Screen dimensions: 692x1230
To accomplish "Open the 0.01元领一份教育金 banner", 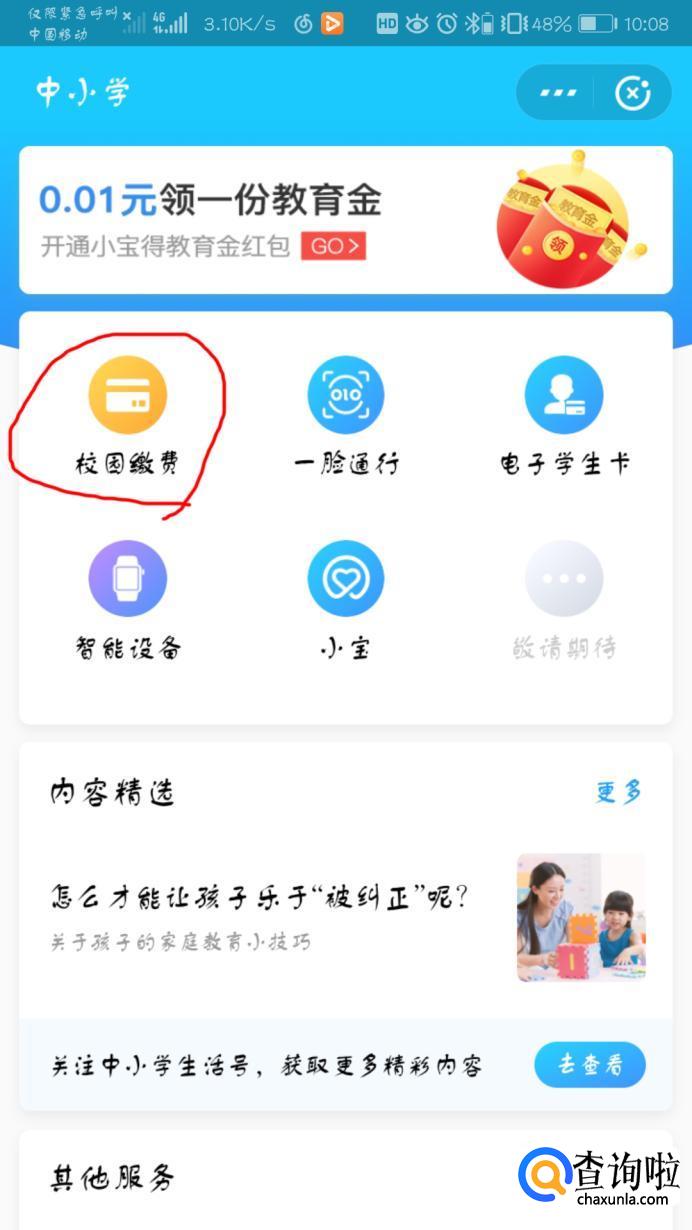I will click(x=345, y=220).
